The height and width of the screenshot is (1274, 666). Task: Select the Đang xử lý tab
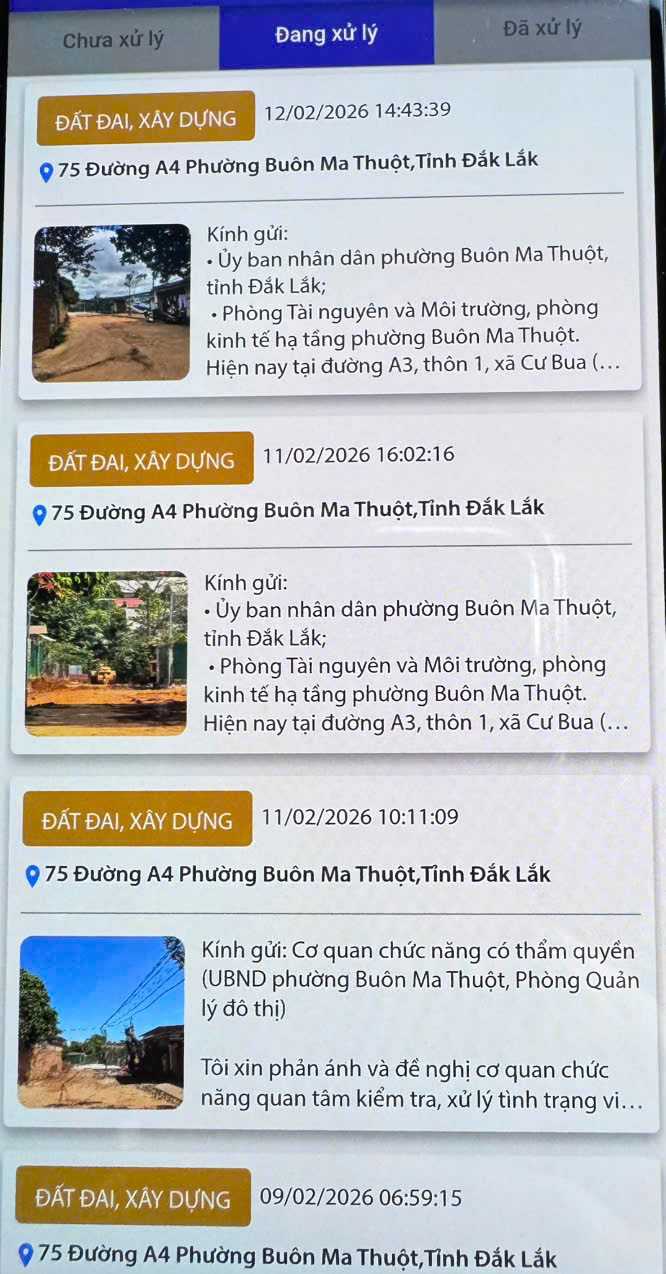326,35
